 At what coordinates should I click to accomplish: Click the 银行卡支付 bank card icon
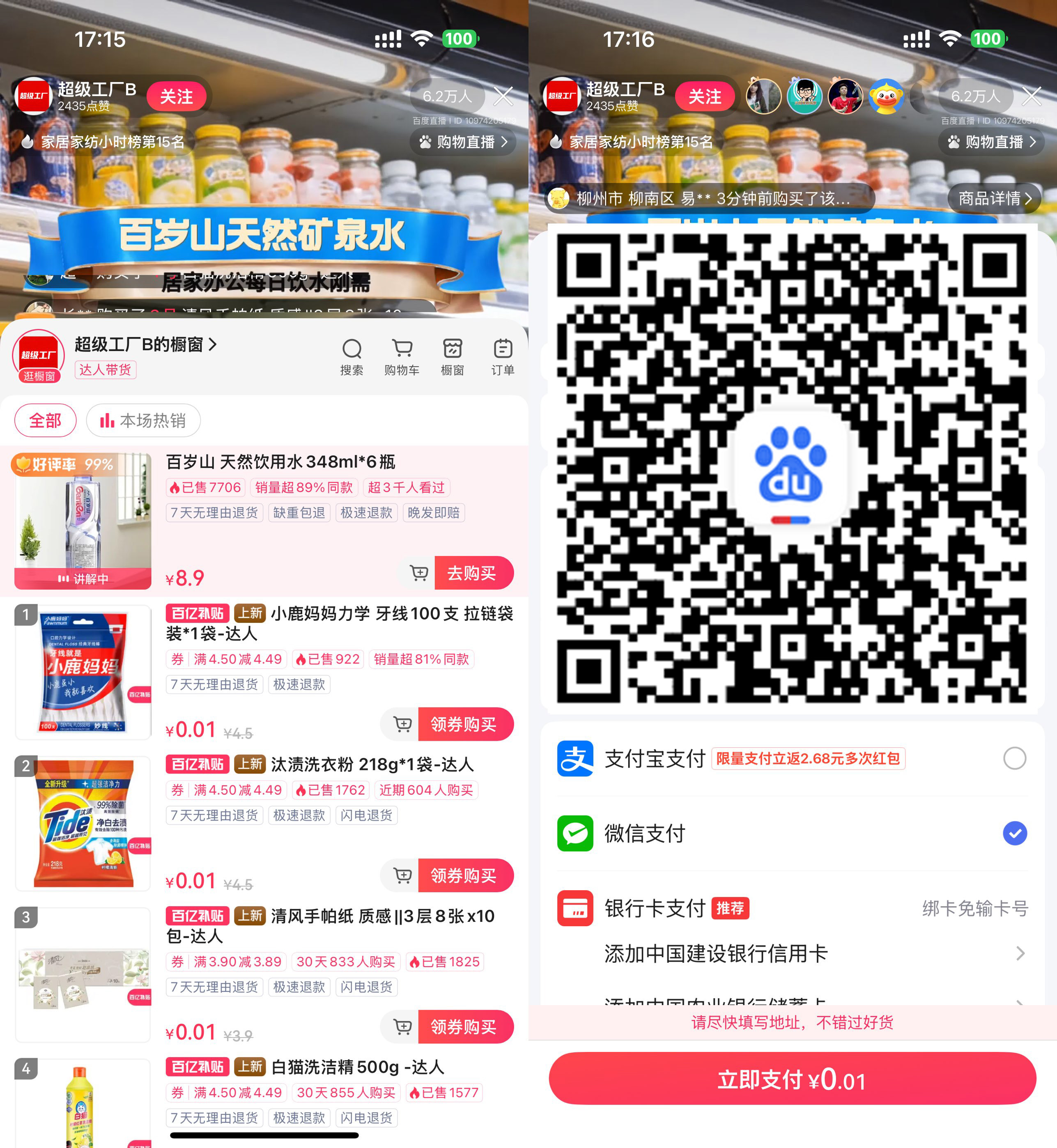tap(575, 908)
